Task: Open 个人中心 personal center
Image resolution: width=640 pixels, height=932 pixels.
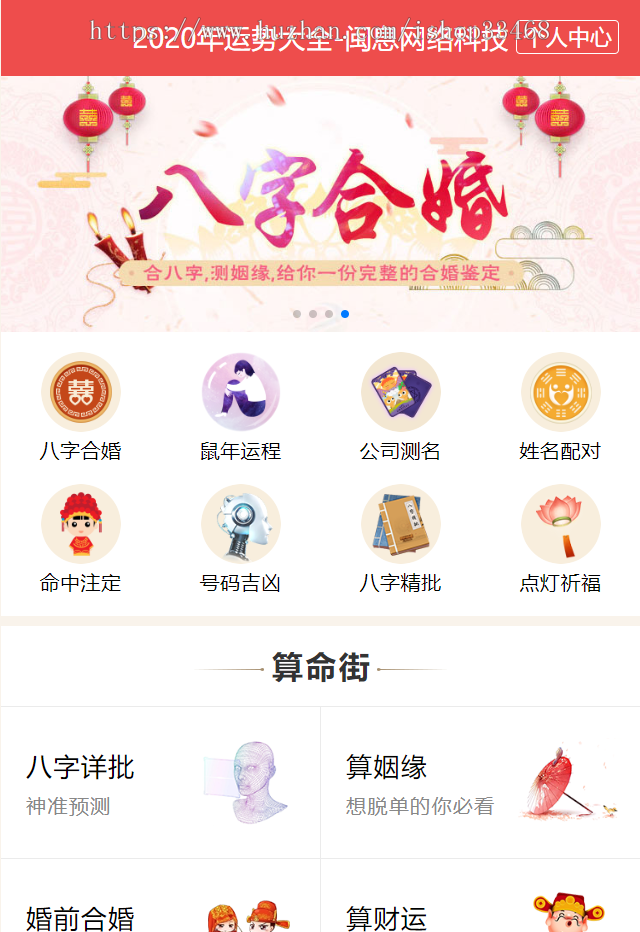Action: click(567, 38)
